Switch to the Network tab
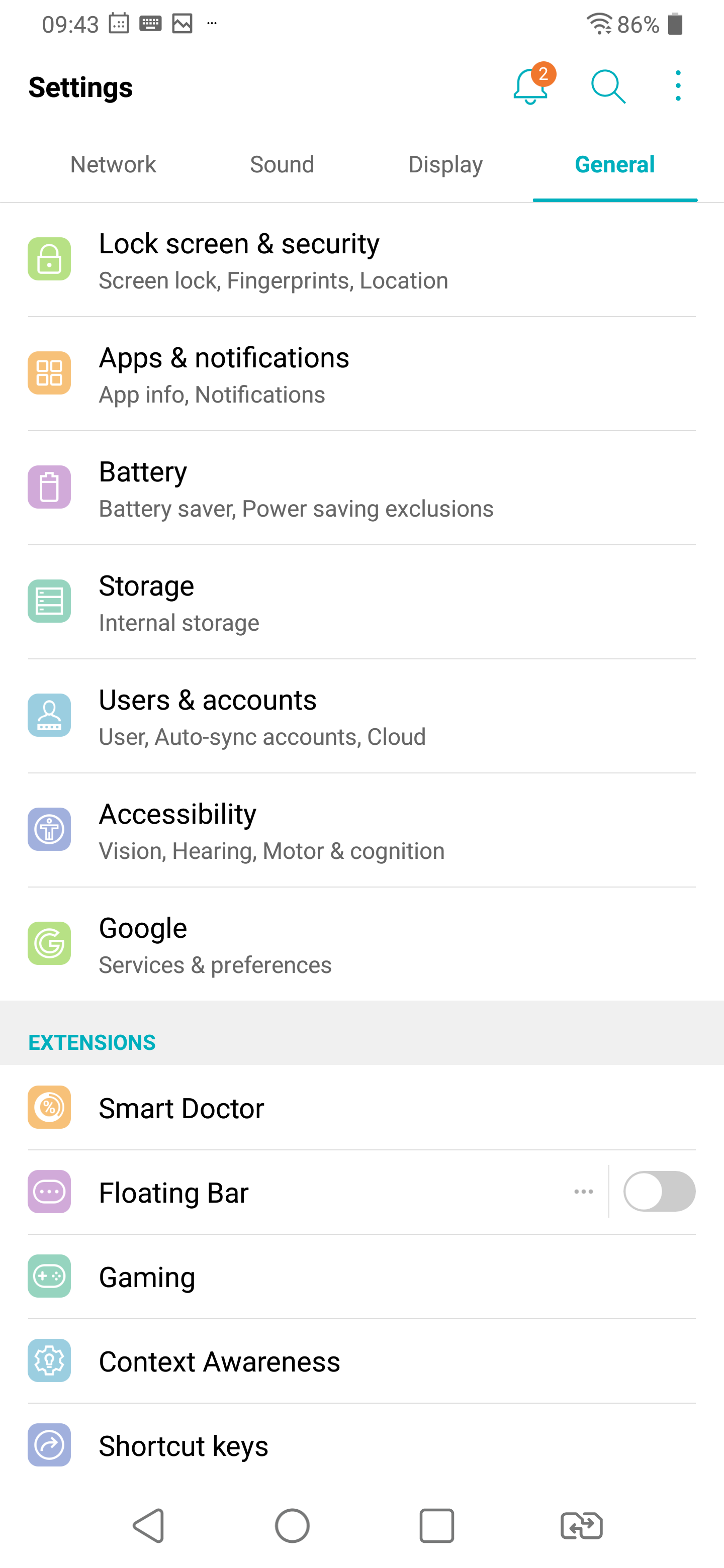 click(x=113, y=164)
